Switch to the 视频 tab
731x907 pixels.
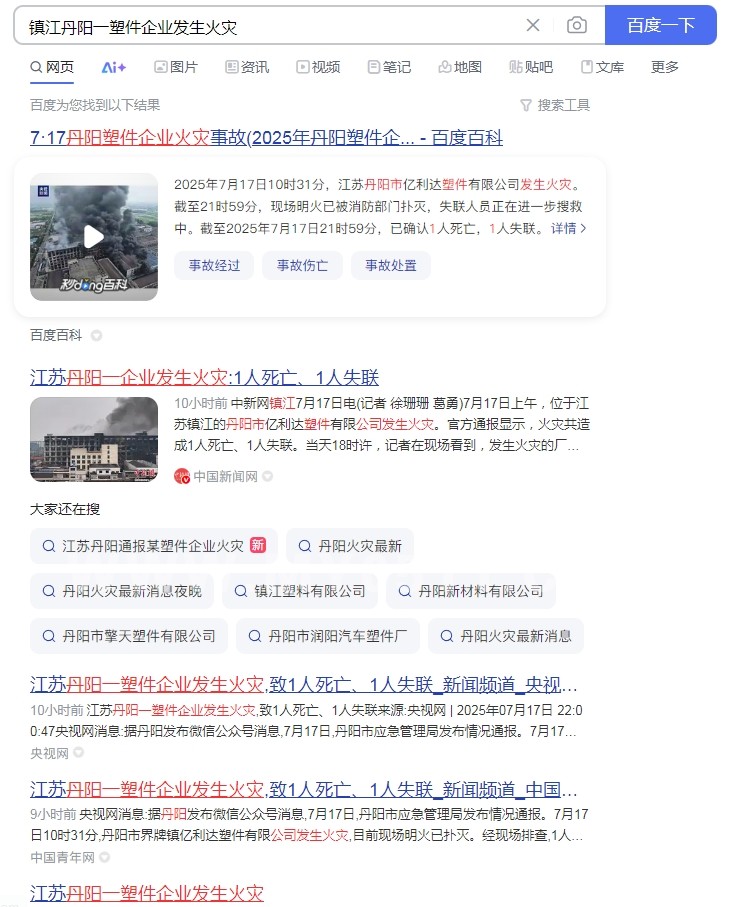(318, 67)
